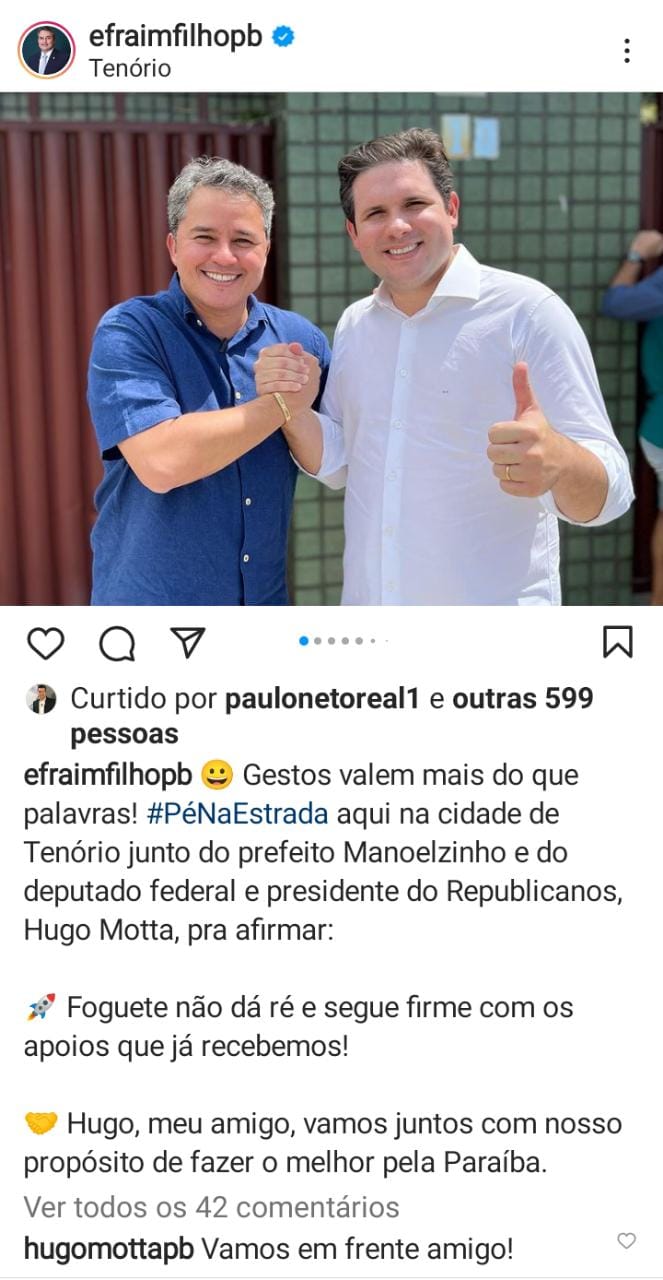Open the Tenório location tag
Image resolution: width=663 pixels, height=1280 pixels.
130,68
